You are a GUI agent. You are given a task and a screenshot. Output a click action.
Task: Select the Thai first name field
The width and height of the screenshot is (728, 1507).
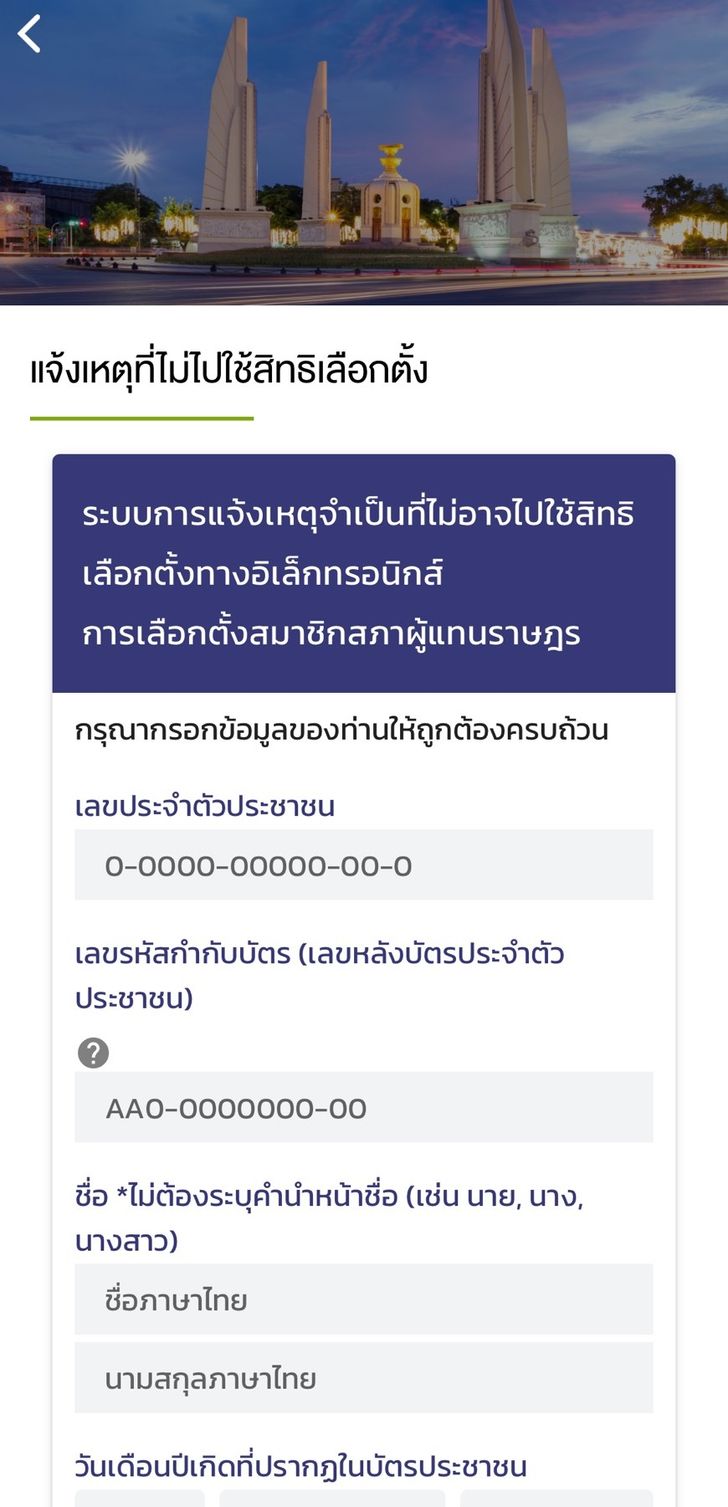pos(363,1300)
